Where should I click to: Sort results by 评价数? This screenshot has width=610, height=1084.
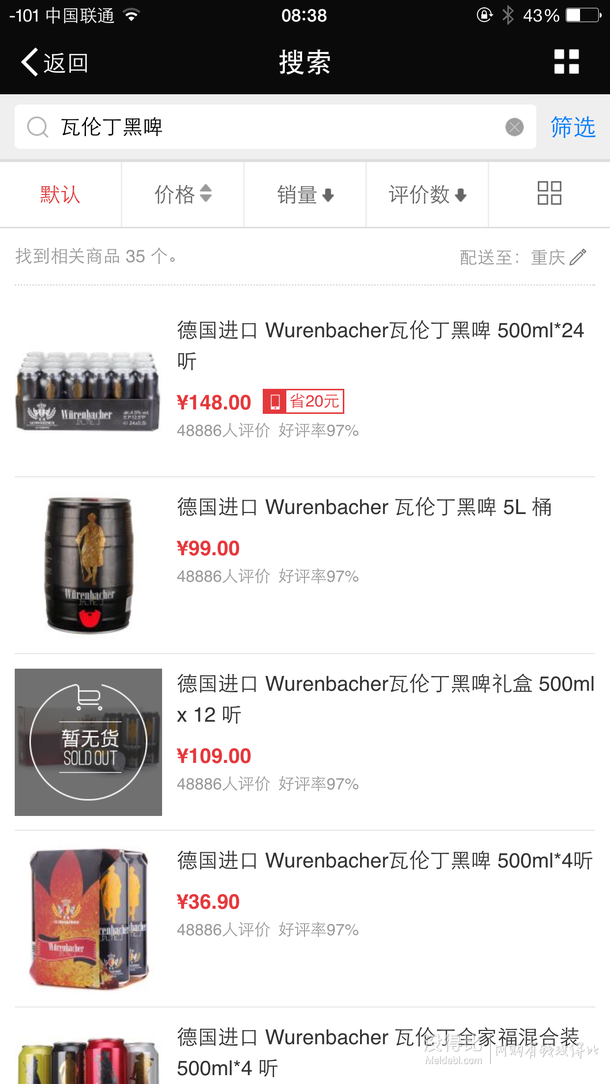click(x=427, y=195)
